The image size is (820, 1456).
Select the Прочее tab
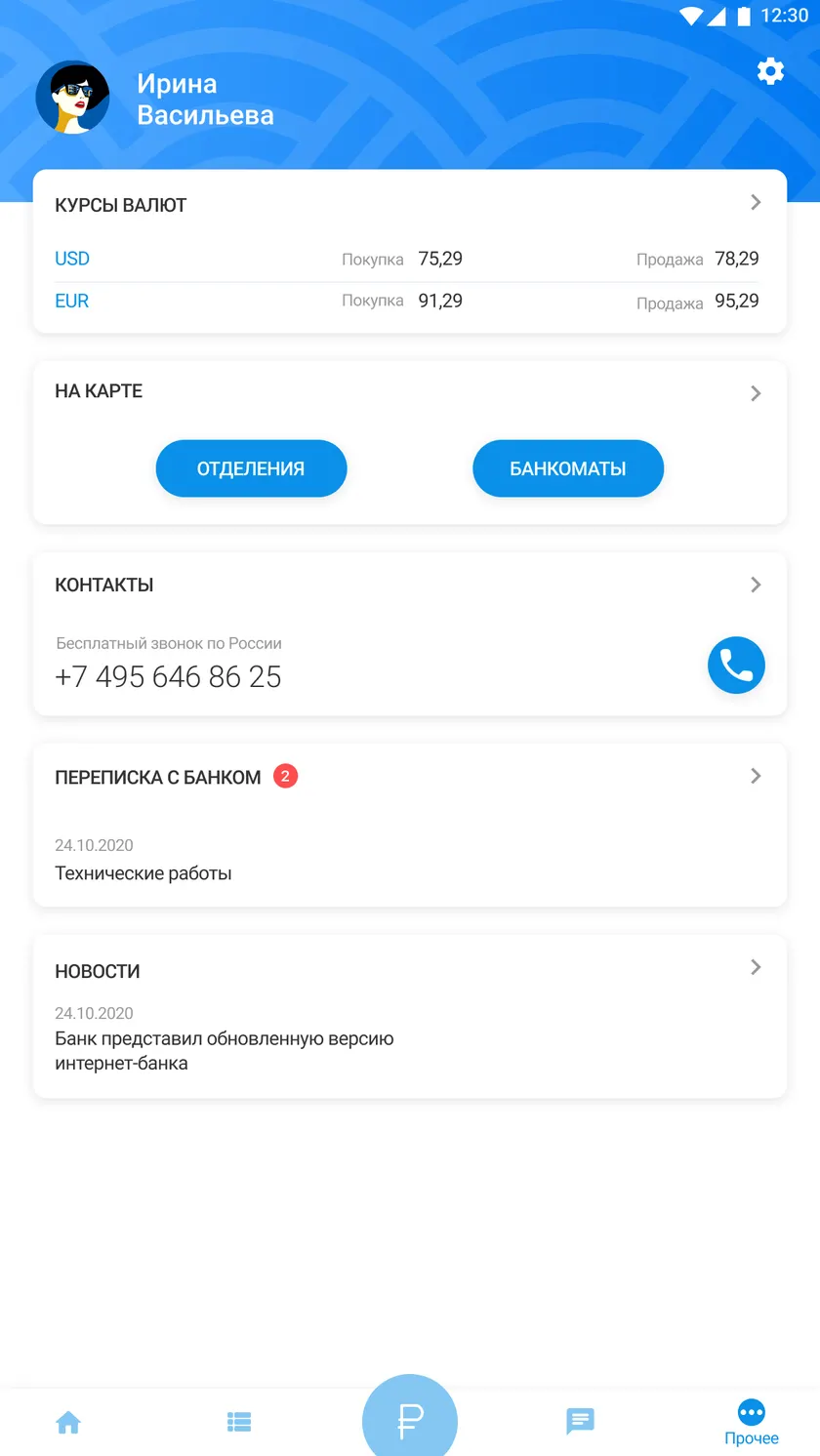[x=752, y=1422]
